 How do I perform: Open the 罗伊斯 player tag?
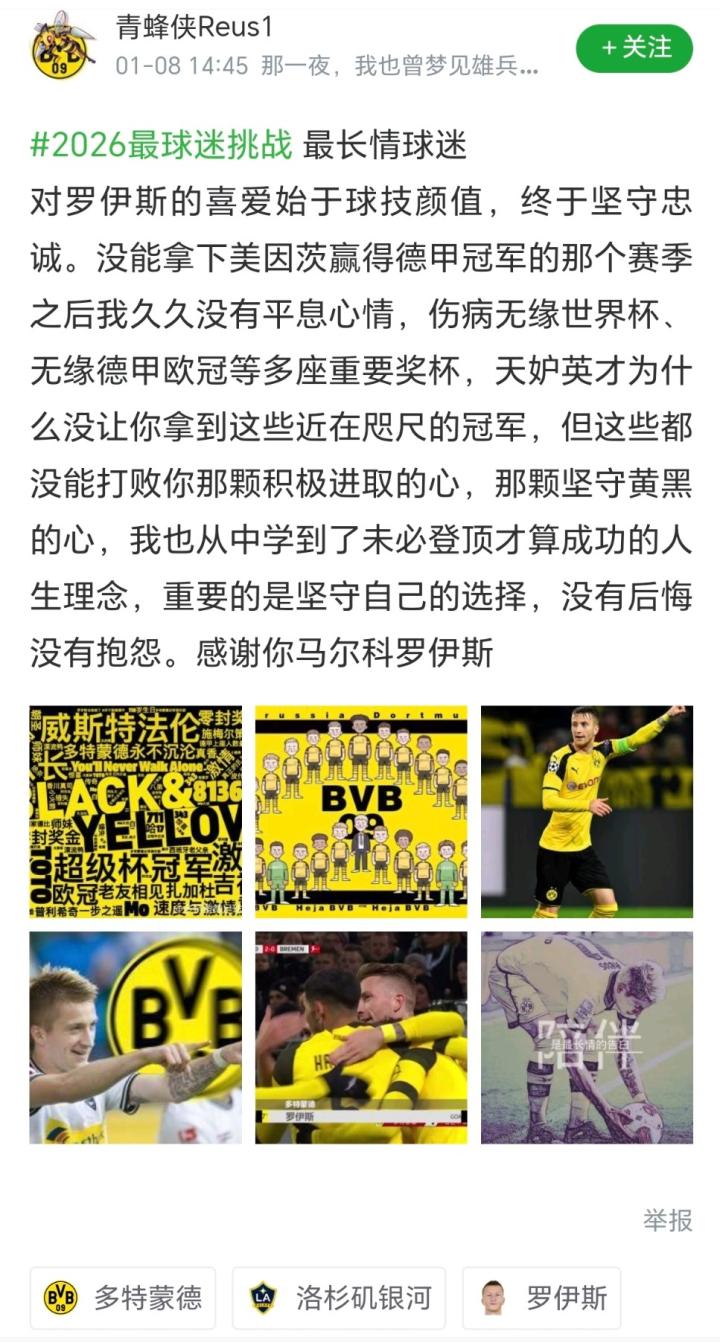click(x=542, y=1298)
